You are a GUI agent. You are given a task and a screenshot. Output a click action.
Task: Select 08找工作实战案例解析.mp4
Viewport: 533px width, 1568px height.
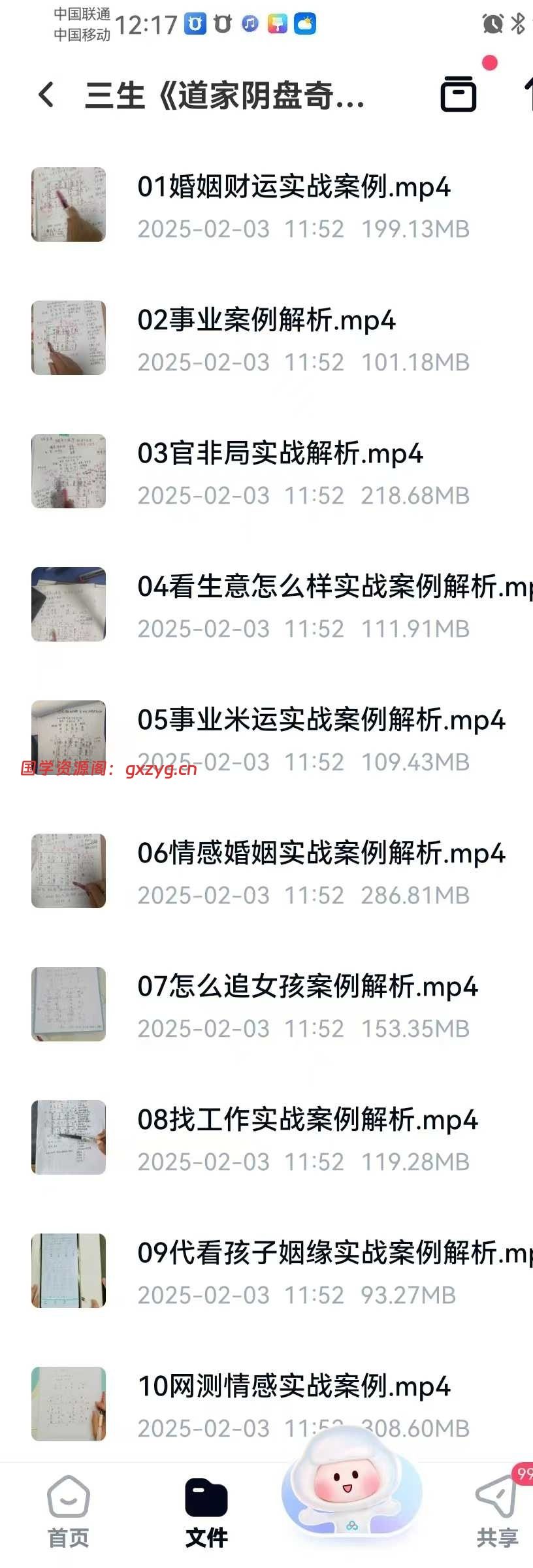(x=307, y=1120)
